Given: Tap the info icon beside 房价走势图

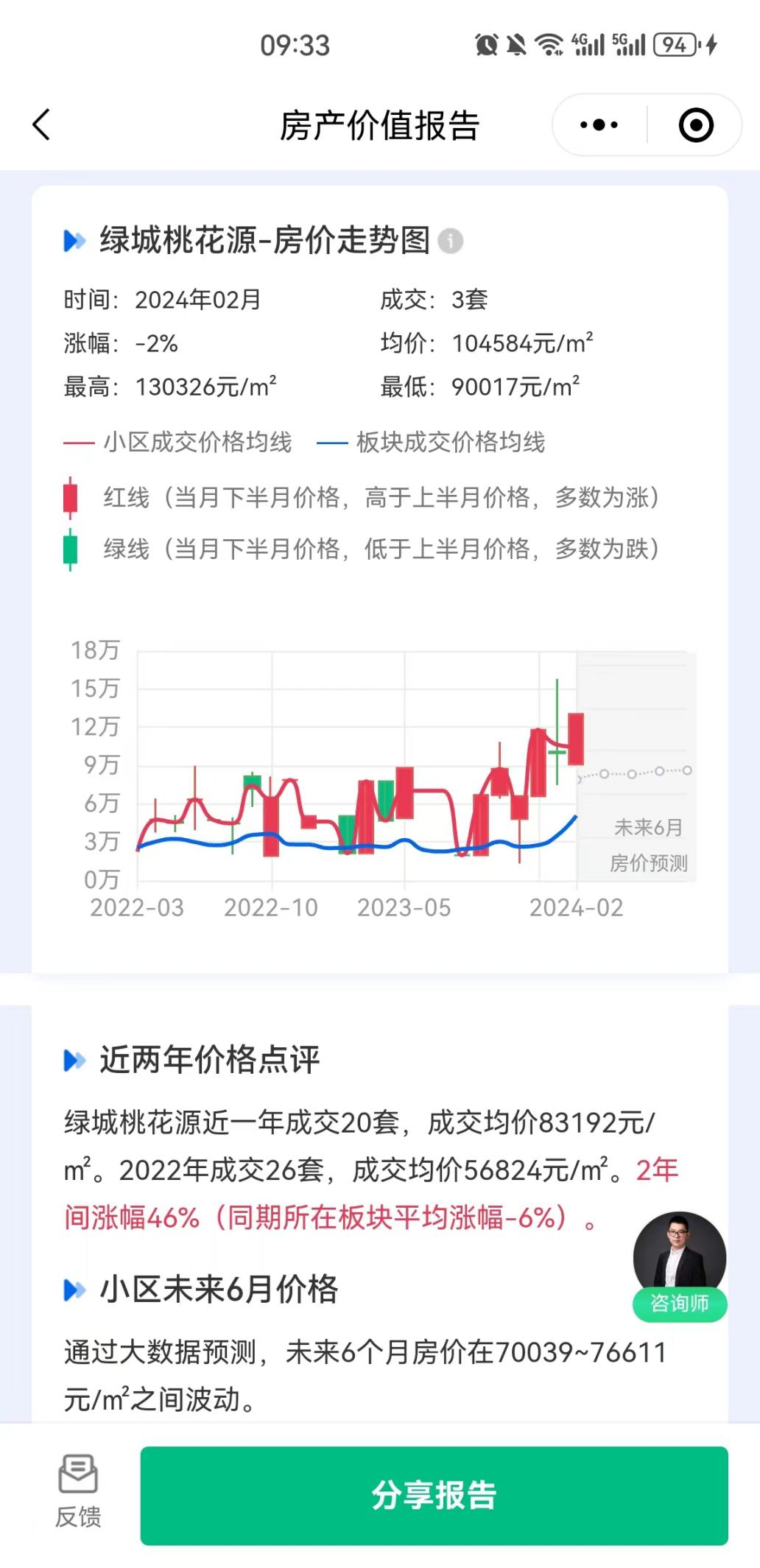Looking at the screenshot, I should (451, 241).
